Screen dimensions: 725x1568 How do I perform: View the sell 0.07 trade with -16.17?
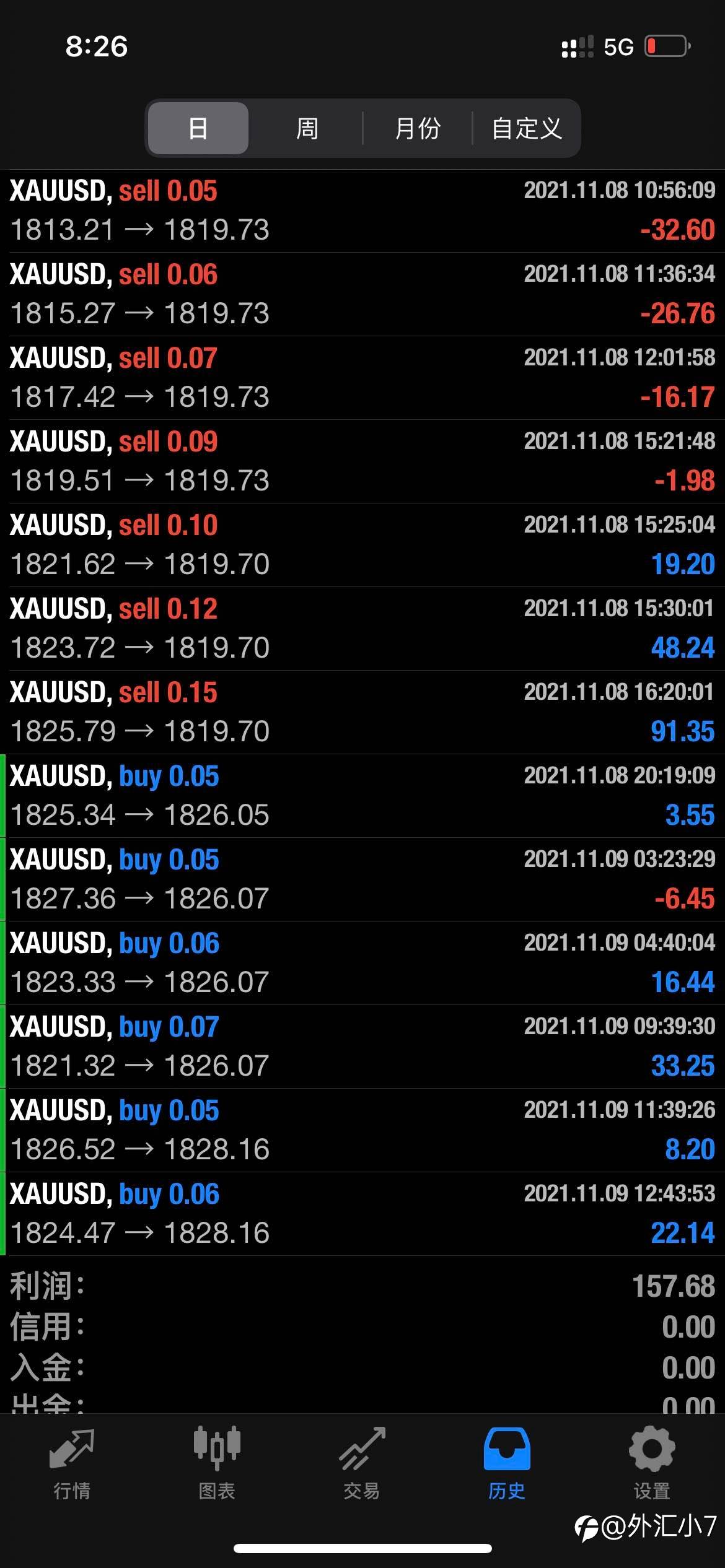[362, 378]
